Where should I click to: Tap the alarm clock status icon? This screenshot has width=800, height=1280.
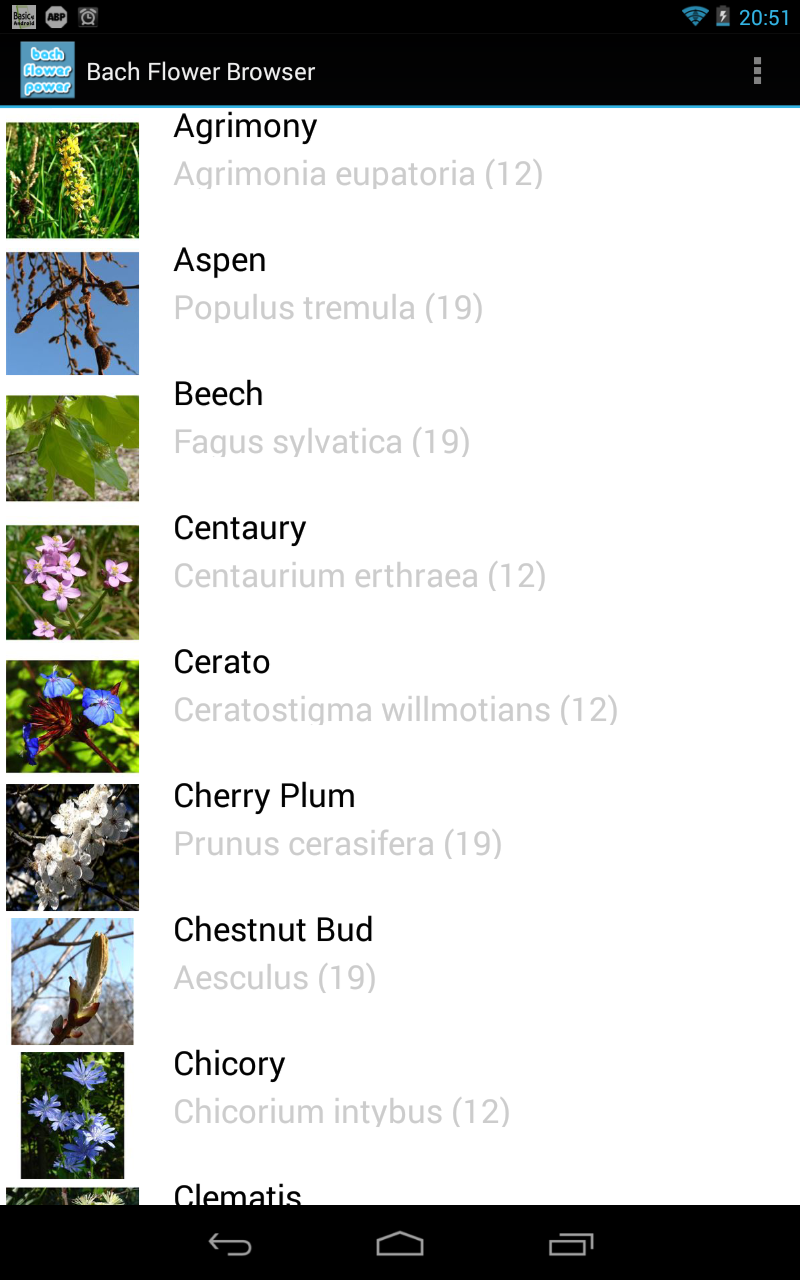click(x=88, y=16)
